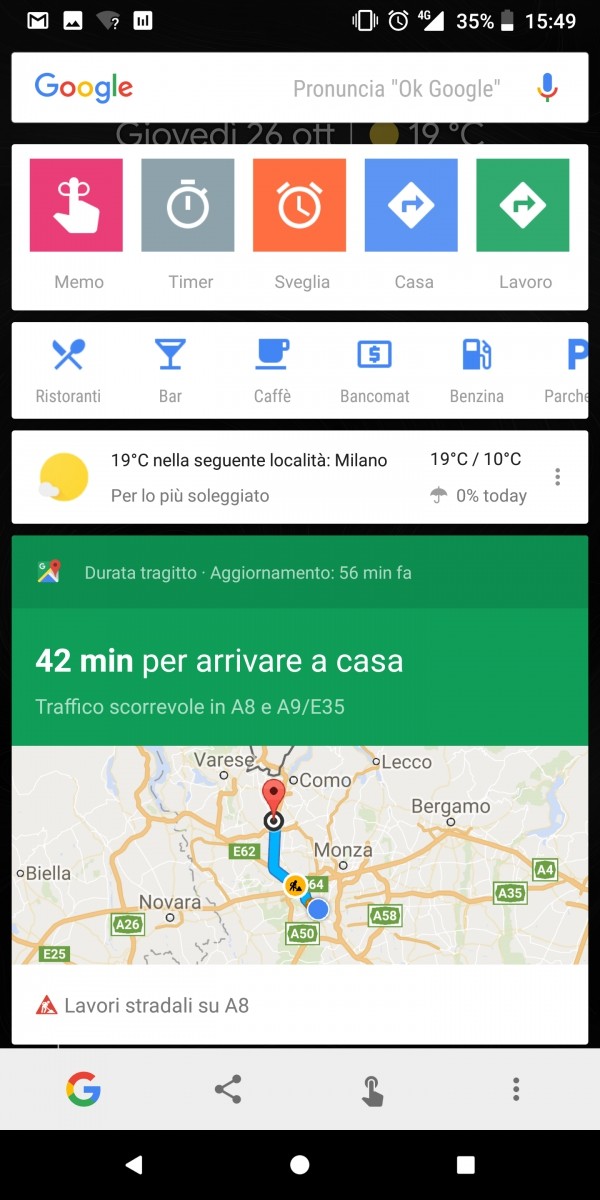Find nearby Bar
The image size is (600, 1200).
[x=170, y=370]
